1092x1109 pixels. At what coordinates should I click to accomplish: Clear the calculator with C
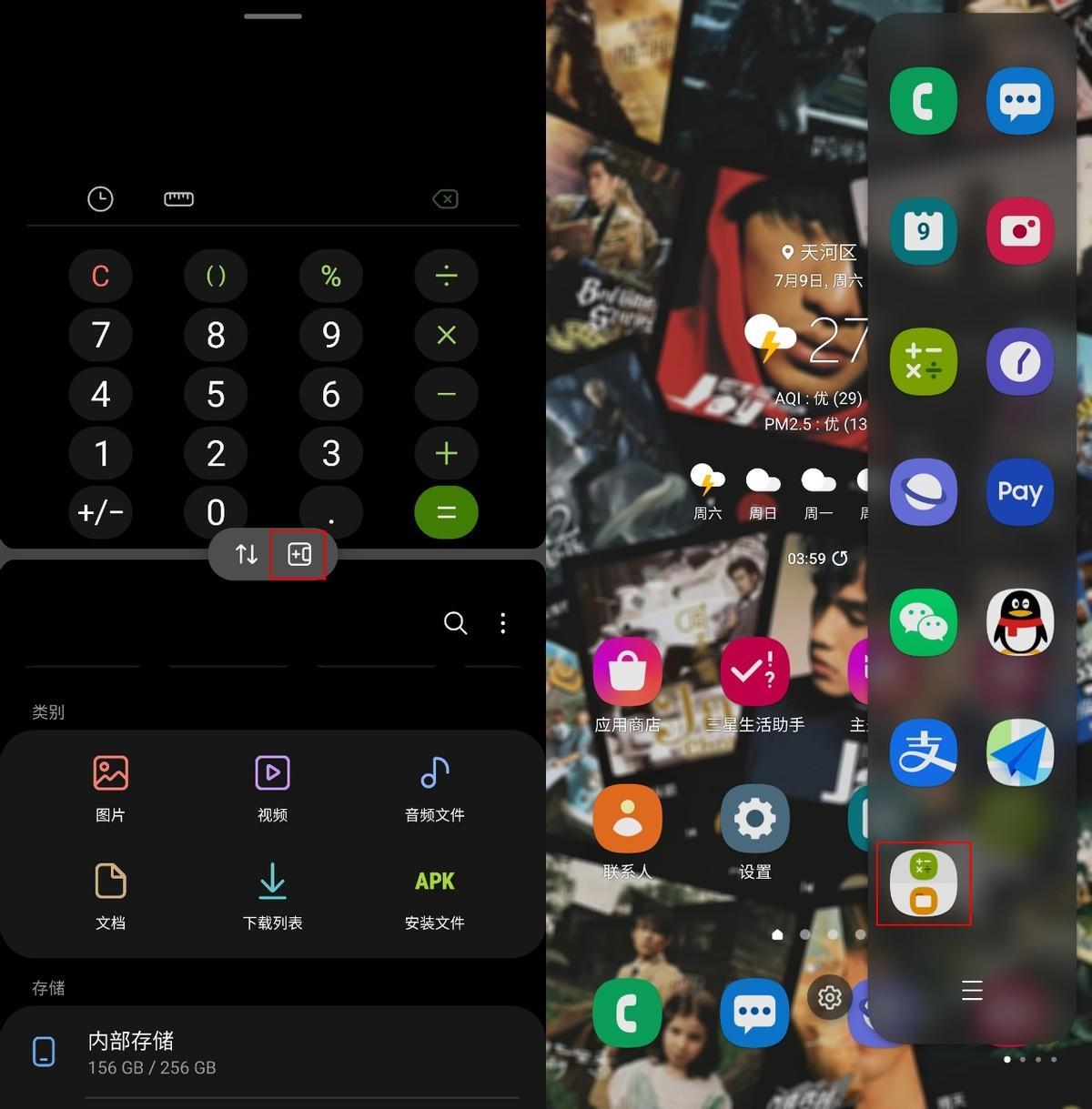(100, 276)
